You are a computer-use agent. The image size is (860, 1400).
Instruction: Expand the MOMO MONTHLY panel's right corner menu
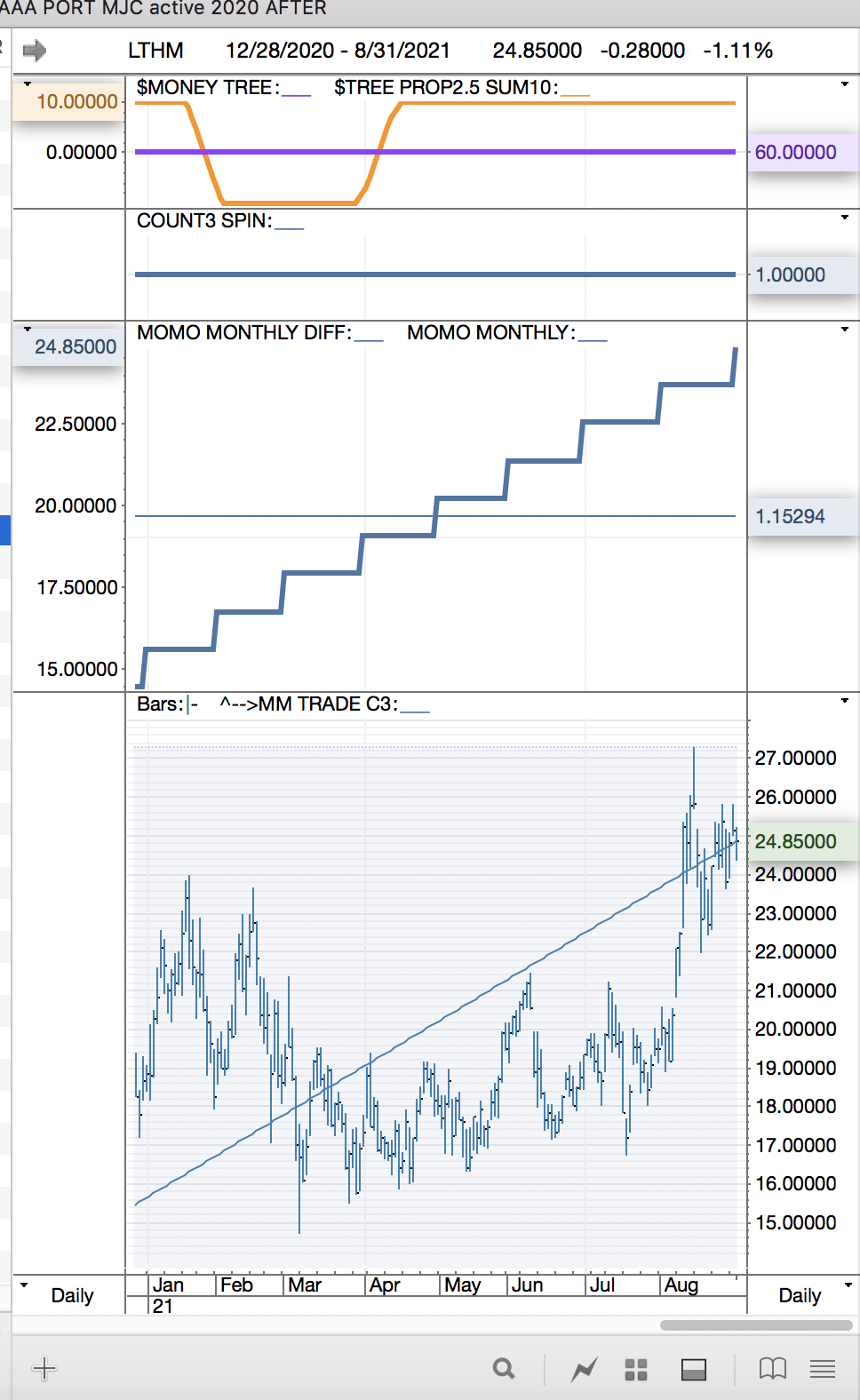pyautogui.click(x=844, y=330)
